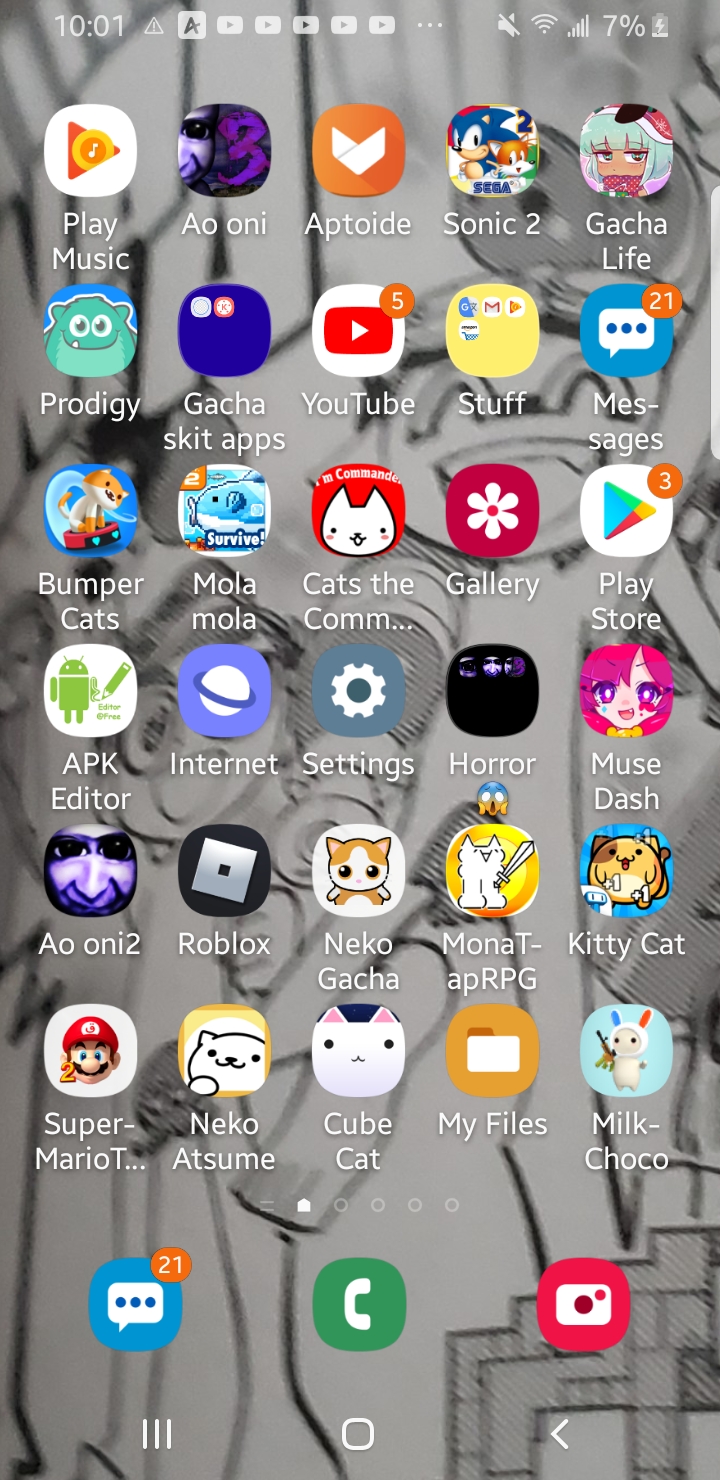This screenshot has width=720, height=1480.
Task: Open the Play Music app
Action: click(90, 151)
